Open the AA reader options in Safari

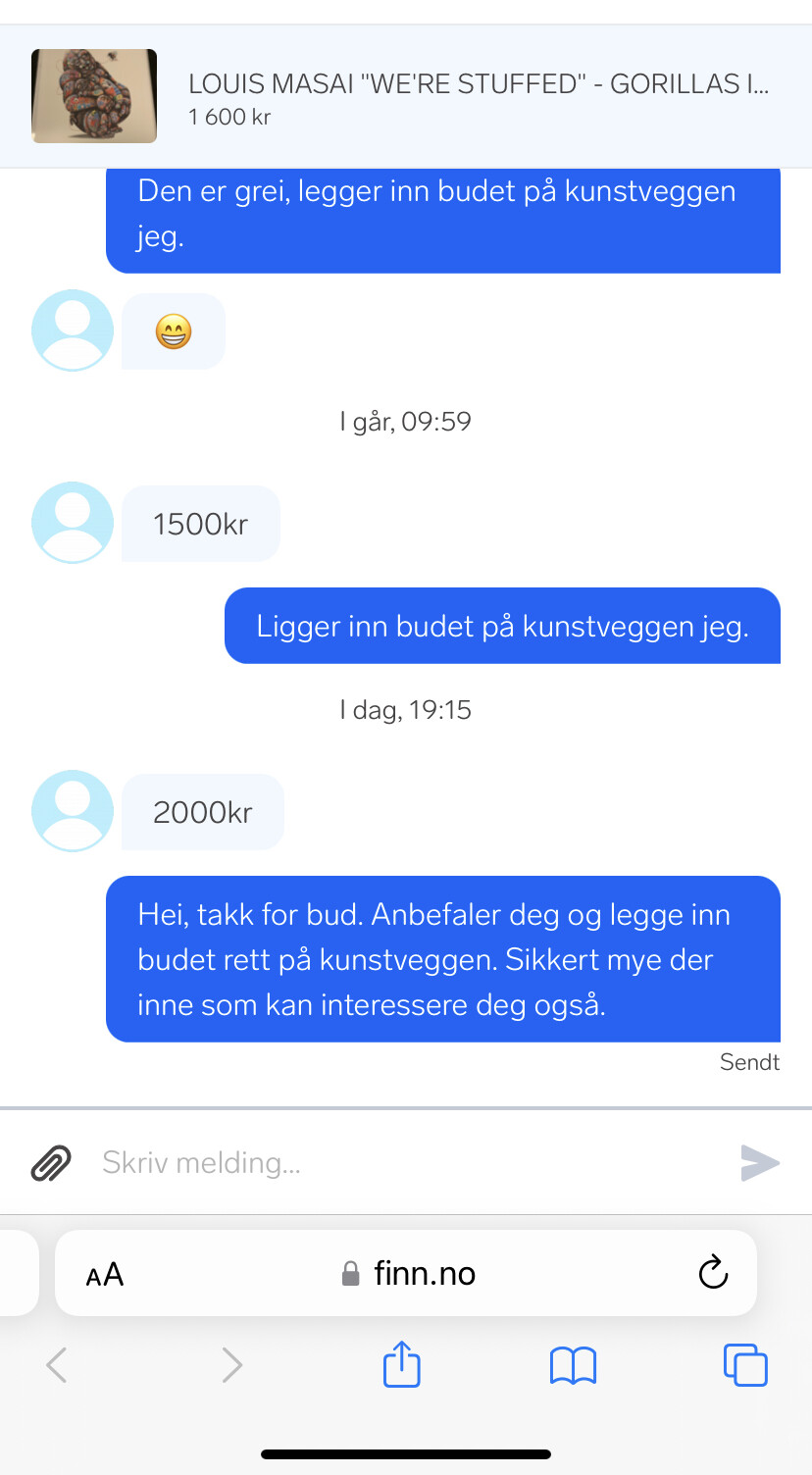click(x=105, y=1274)
